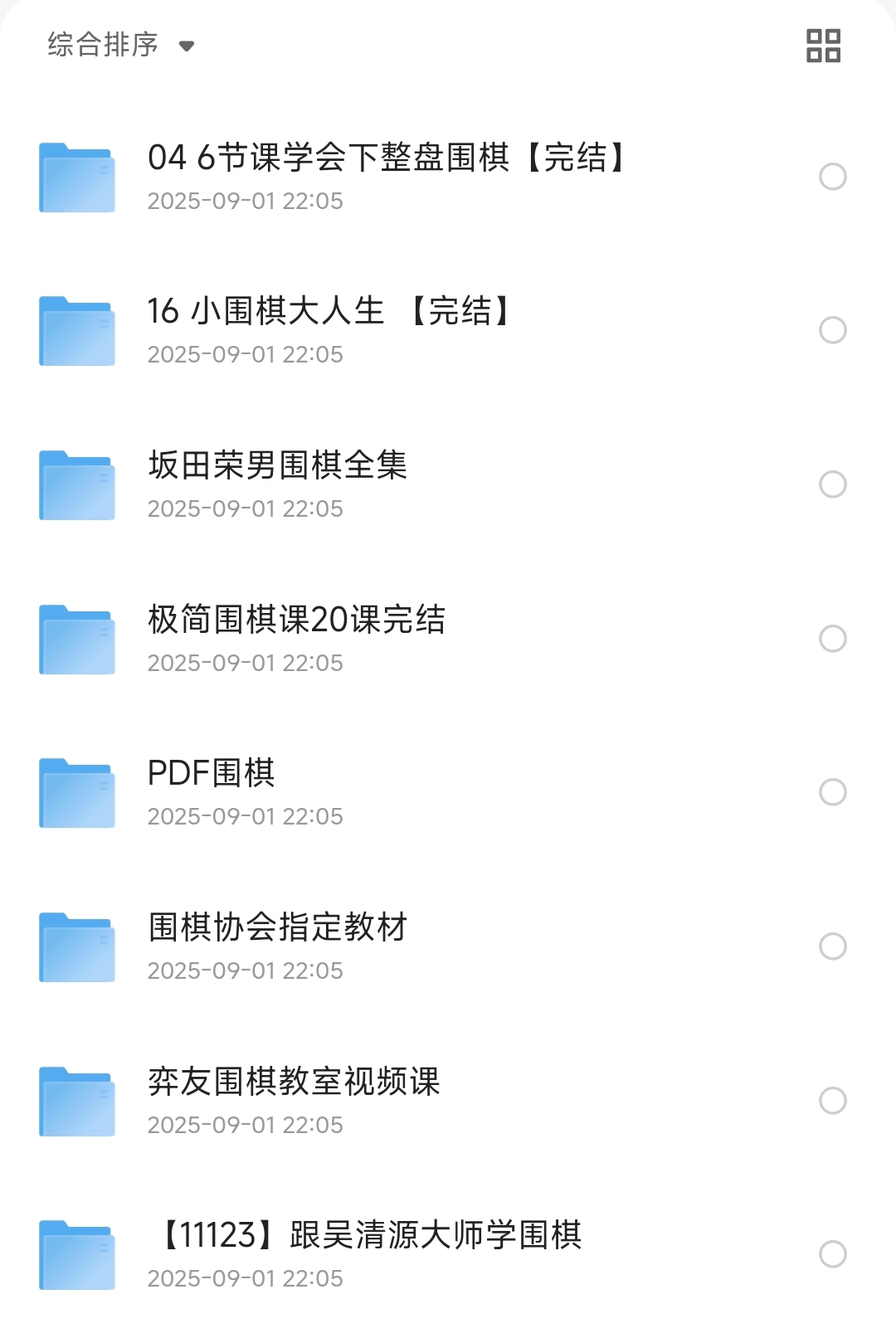Switch to grid view mode
This screenshot has width=896, height=1338.
point(822,46)
